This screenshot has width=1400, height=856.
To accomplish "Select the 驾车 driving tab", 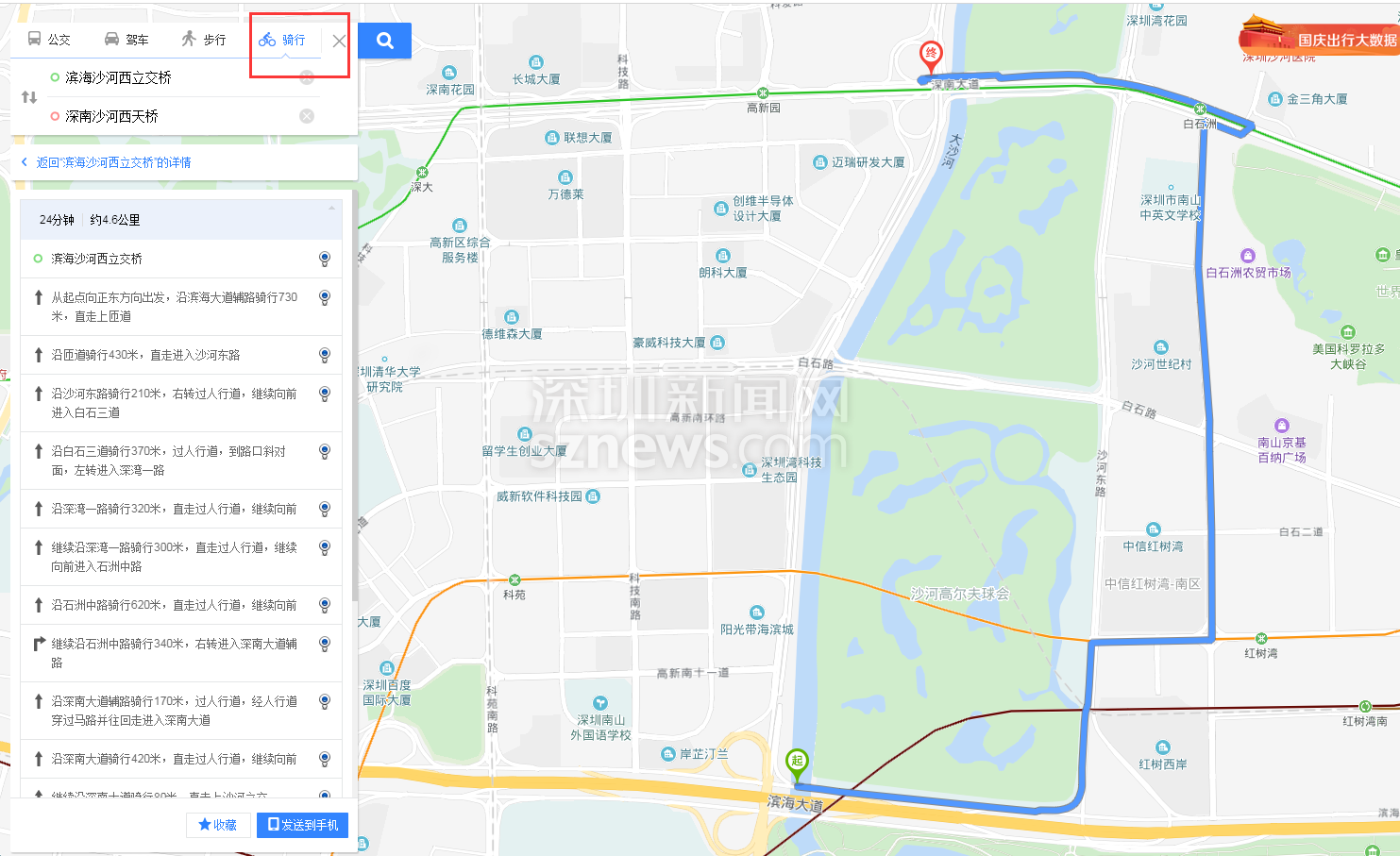I will pyautogui.click(x=127, y=40).
